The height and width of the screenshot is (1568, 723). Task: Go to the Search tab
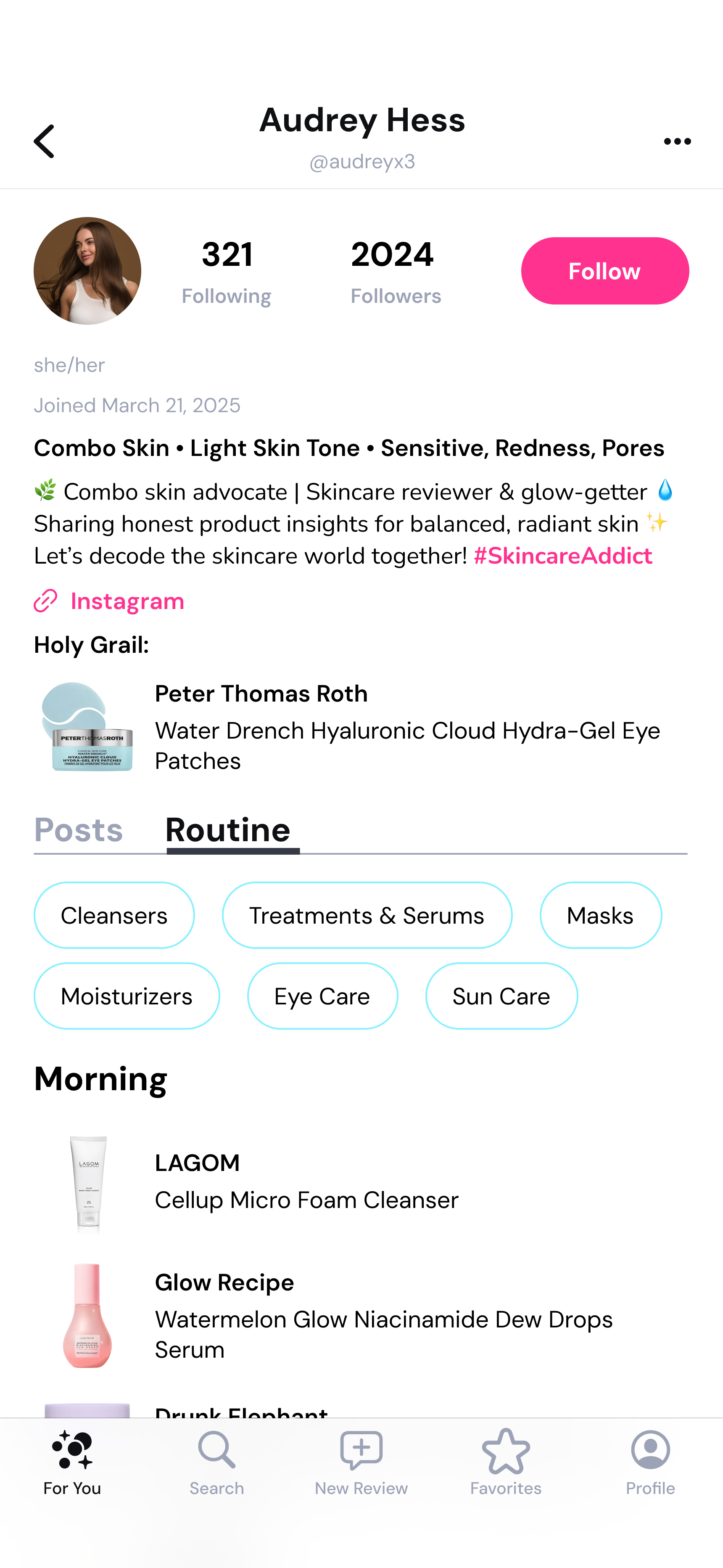pyautogui.click(x=216, y=1463)
